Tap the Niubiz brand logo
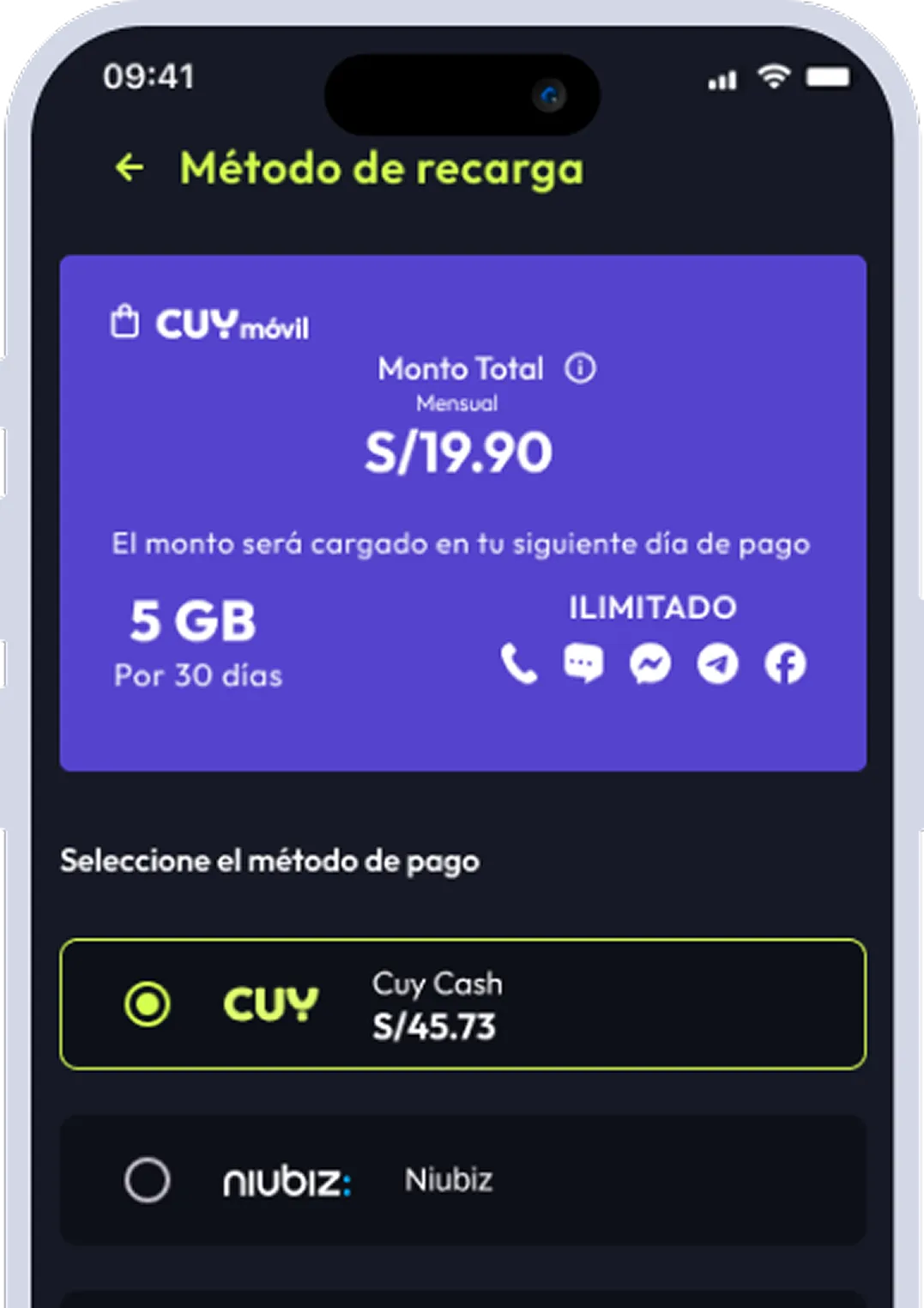 point(287,1179)
